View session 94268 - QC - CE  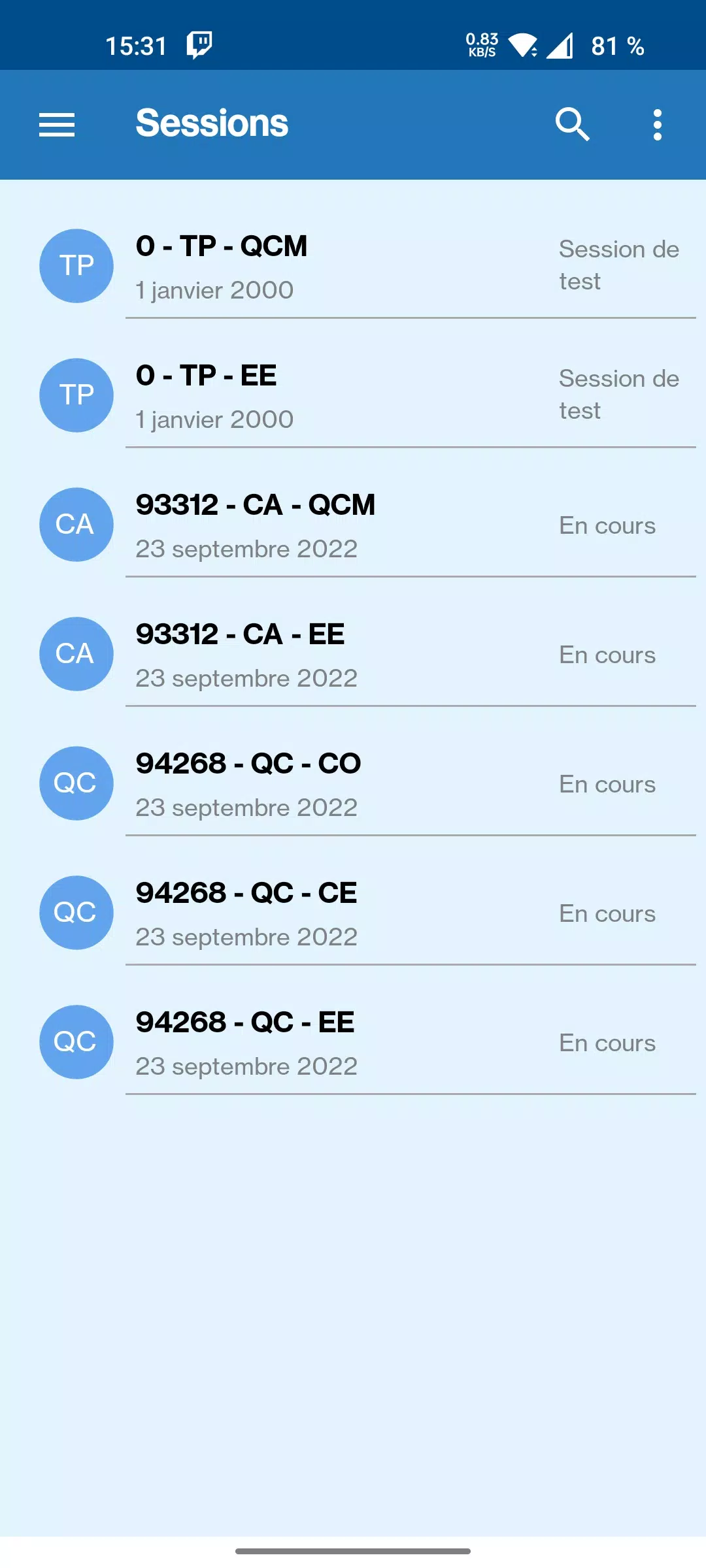click(x=353, y=913)
